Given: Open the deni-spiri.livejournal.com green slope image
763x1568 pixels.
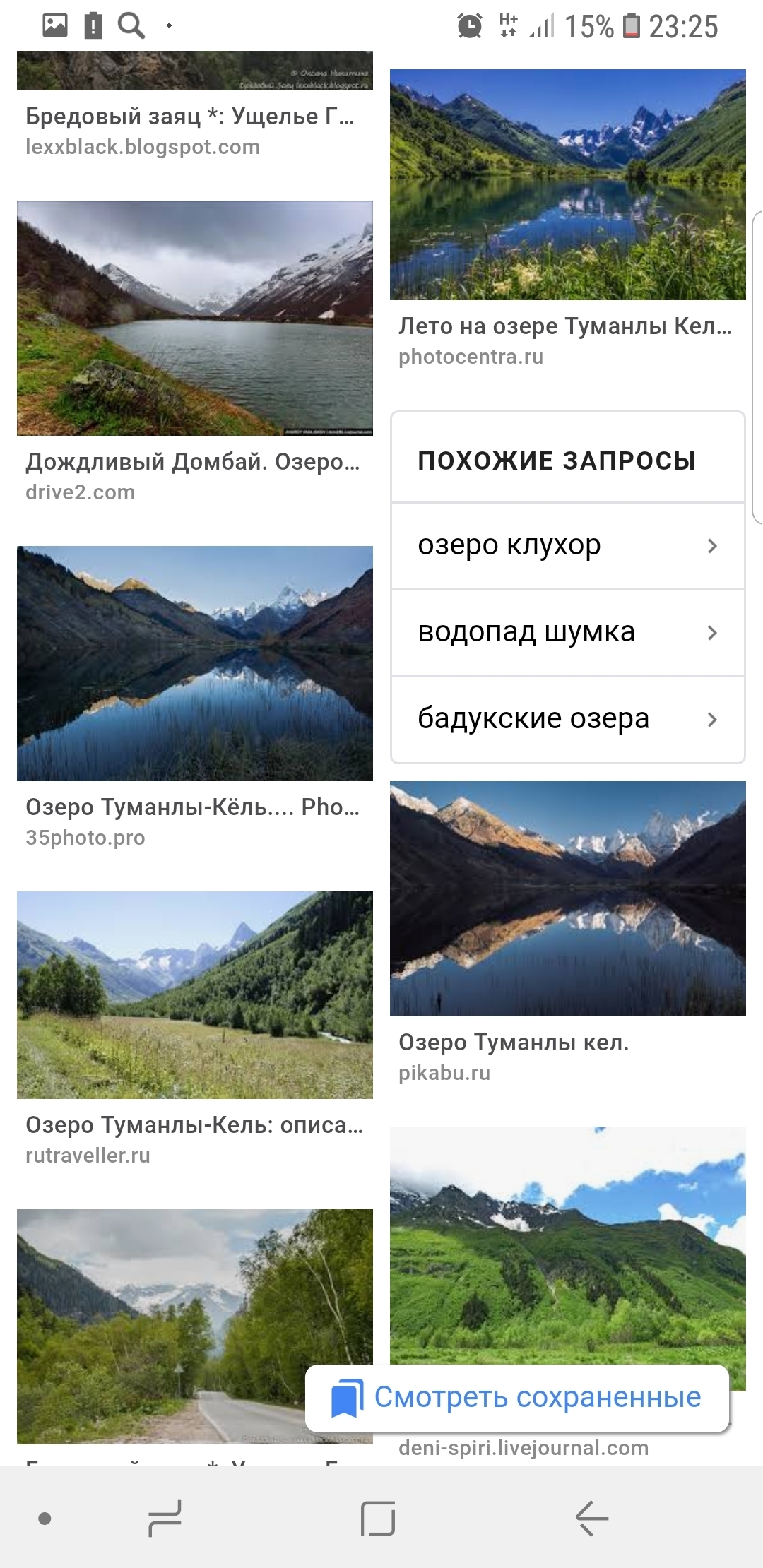Looking at the screenshot, I should click(567, 1243).
